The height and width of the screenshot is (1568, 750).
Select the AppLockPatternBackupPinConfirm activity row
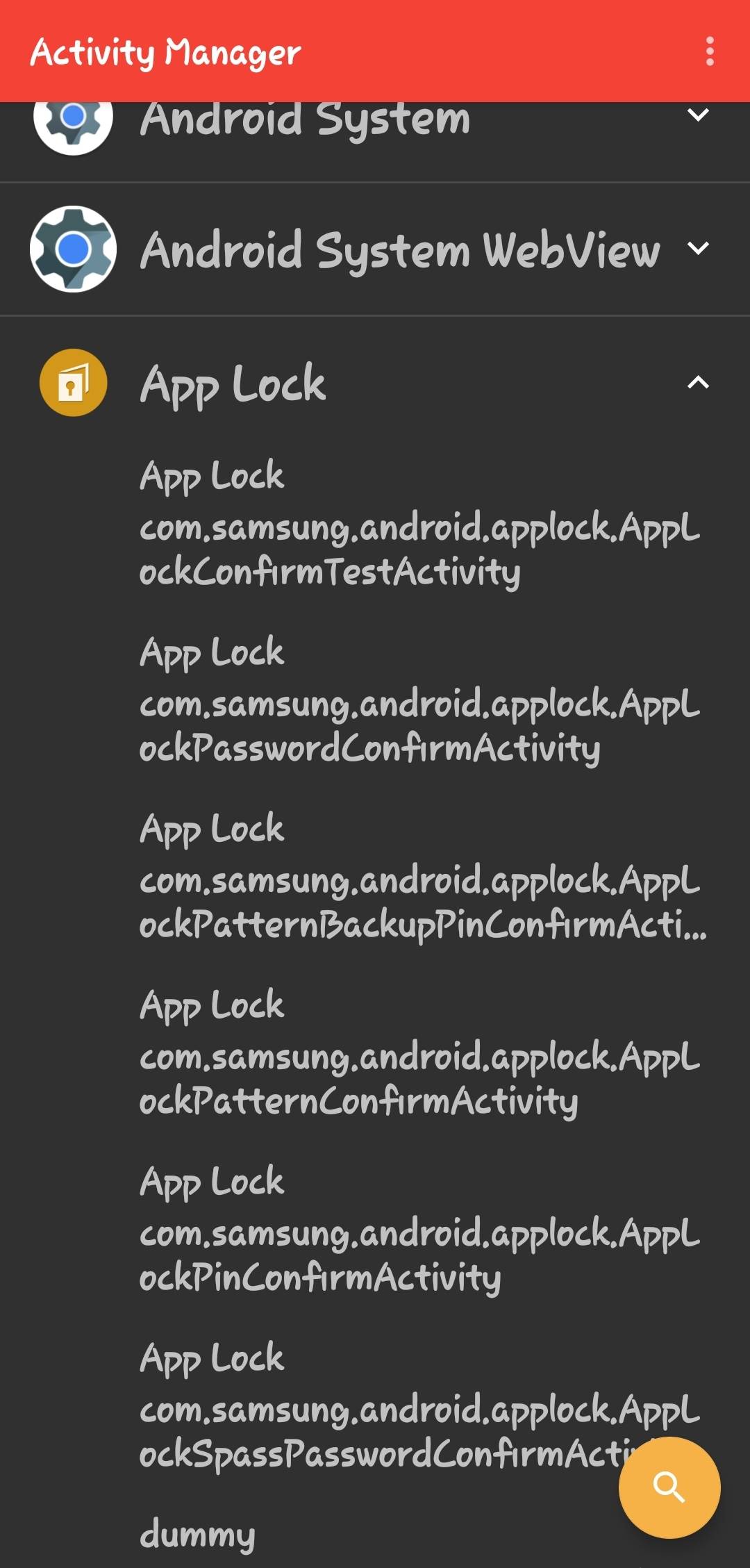[x=419, y=877]
